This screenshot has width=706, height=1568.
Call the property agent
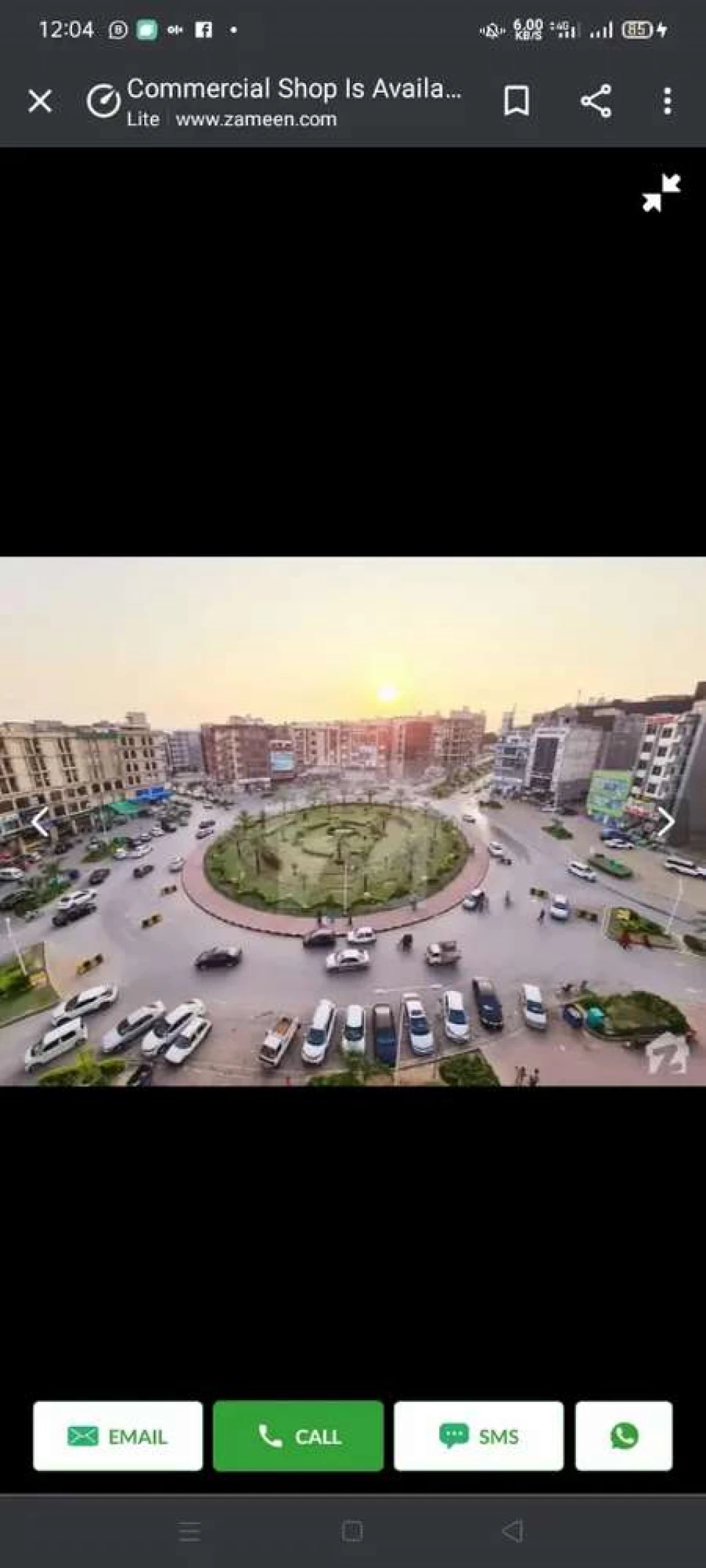pos(298,1436)
